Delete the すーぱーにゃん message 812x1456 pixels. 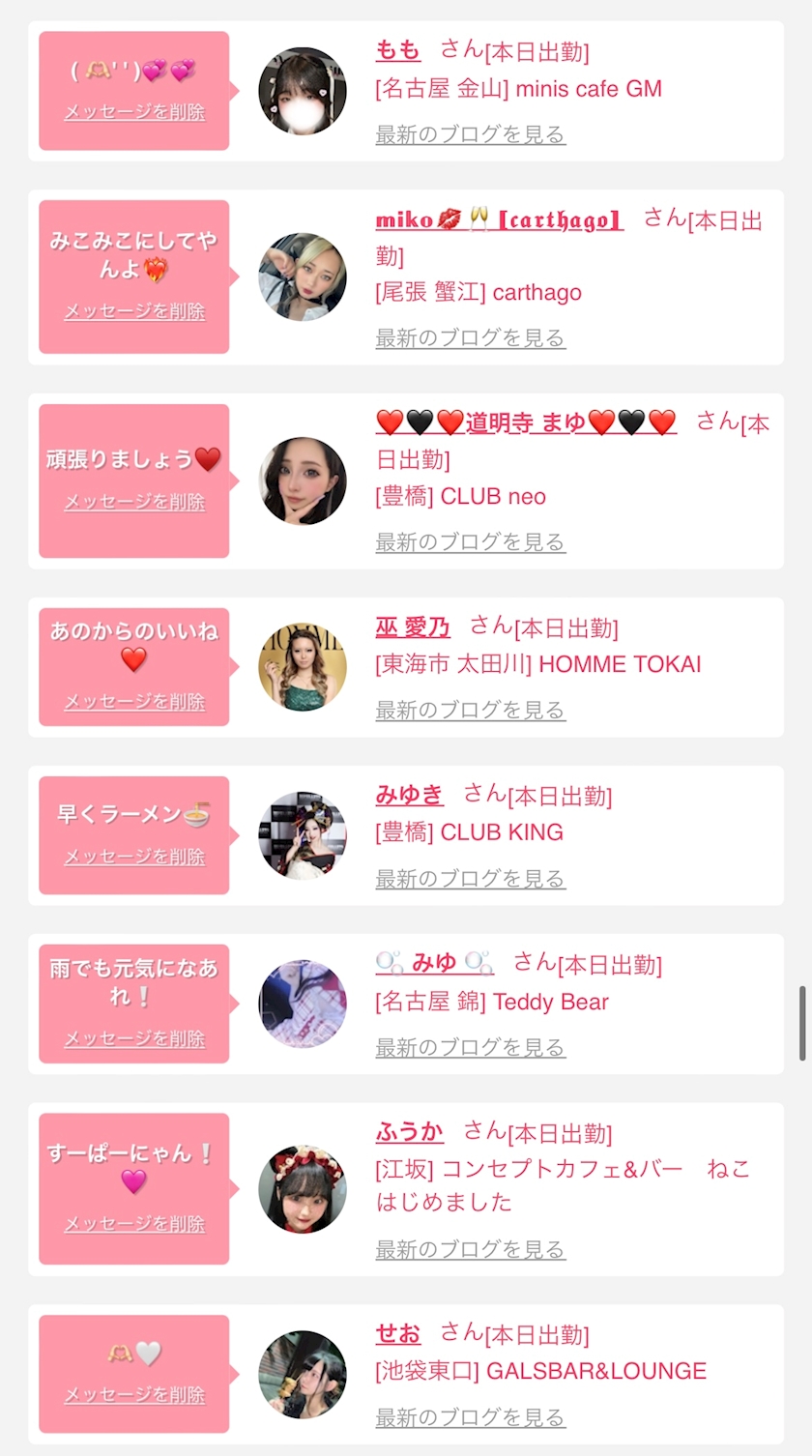click(134, 1224)
